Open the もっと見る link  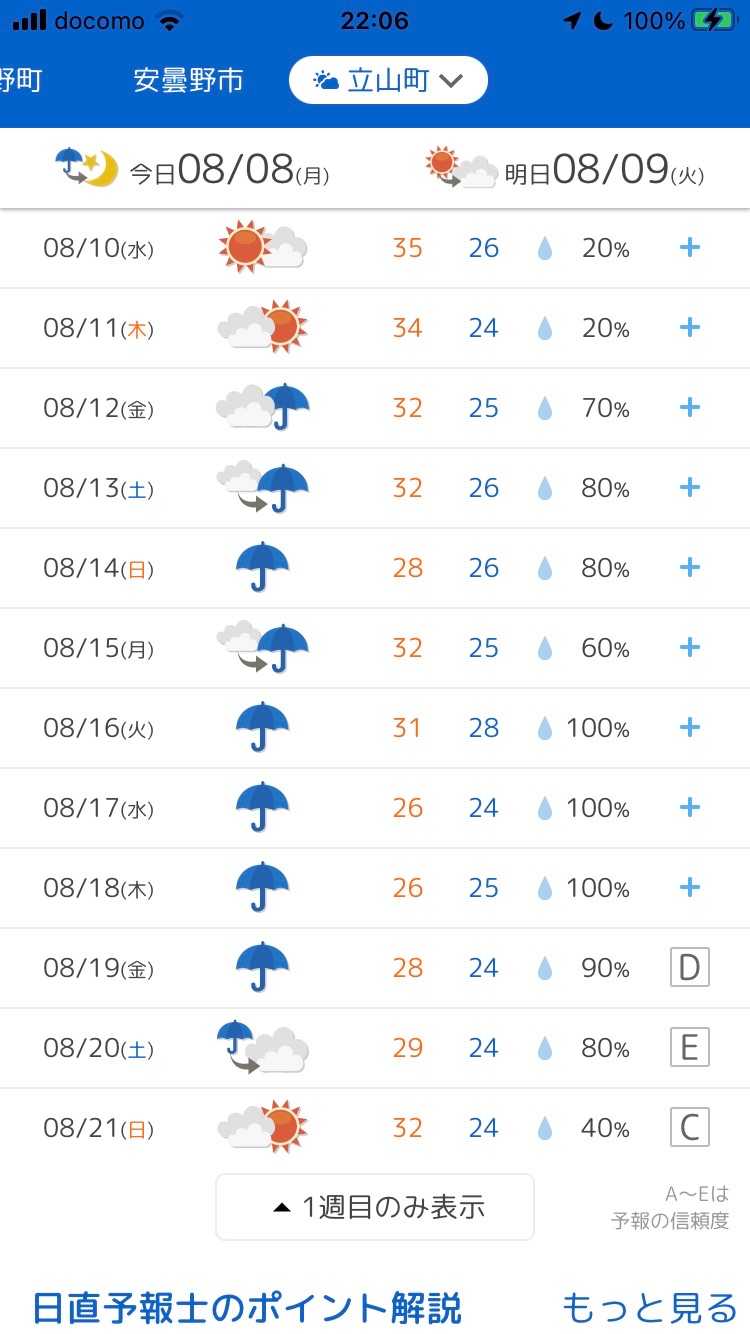tap(649, 1307)
